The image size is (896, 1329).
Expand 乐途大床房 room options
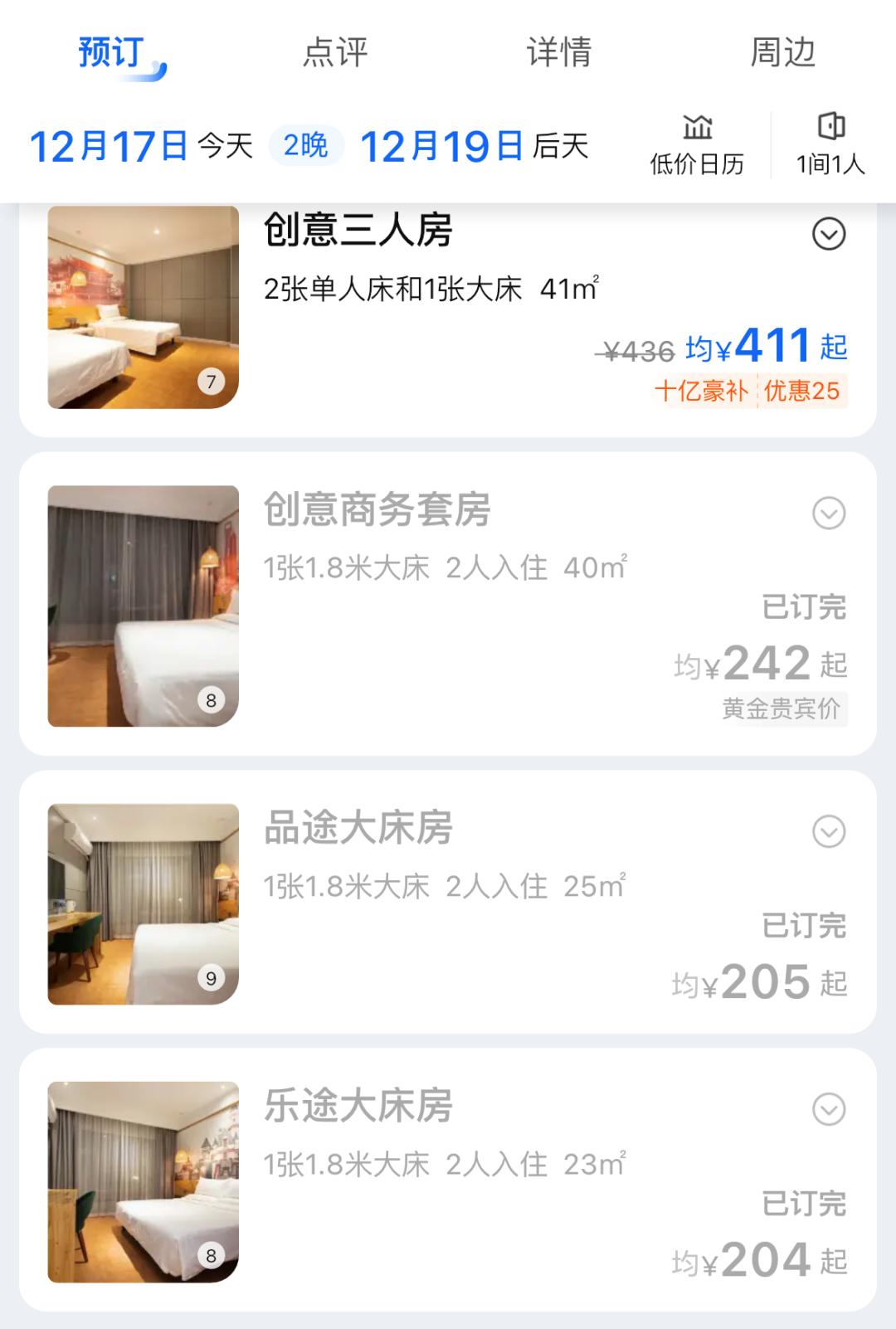point(829,1109)
